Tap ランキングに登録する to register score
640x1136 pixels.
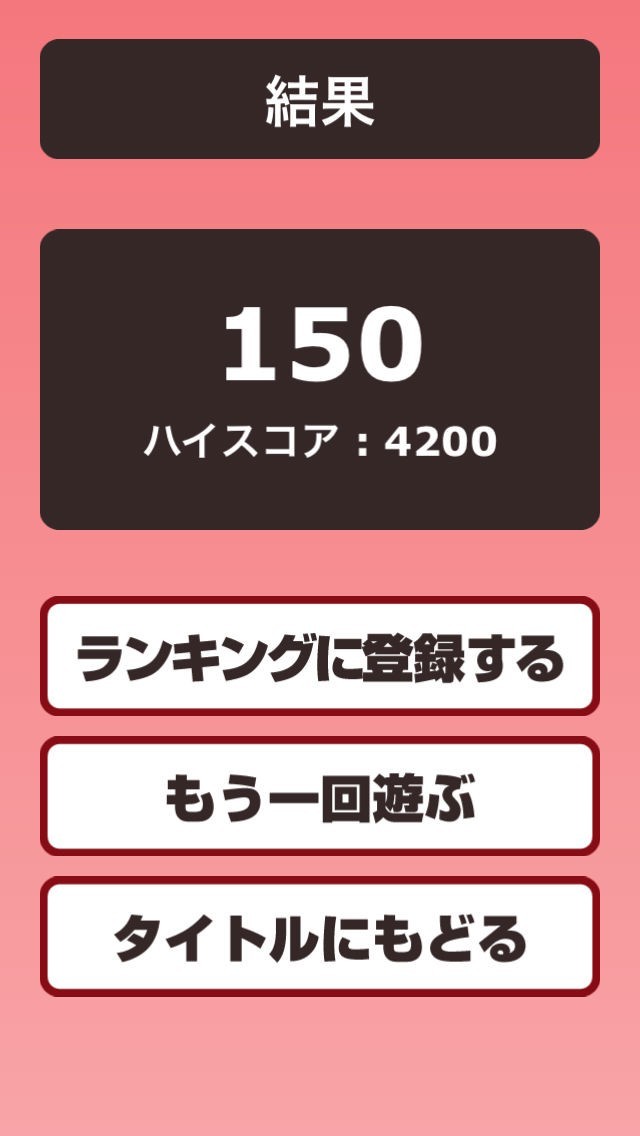click(320, 656)
